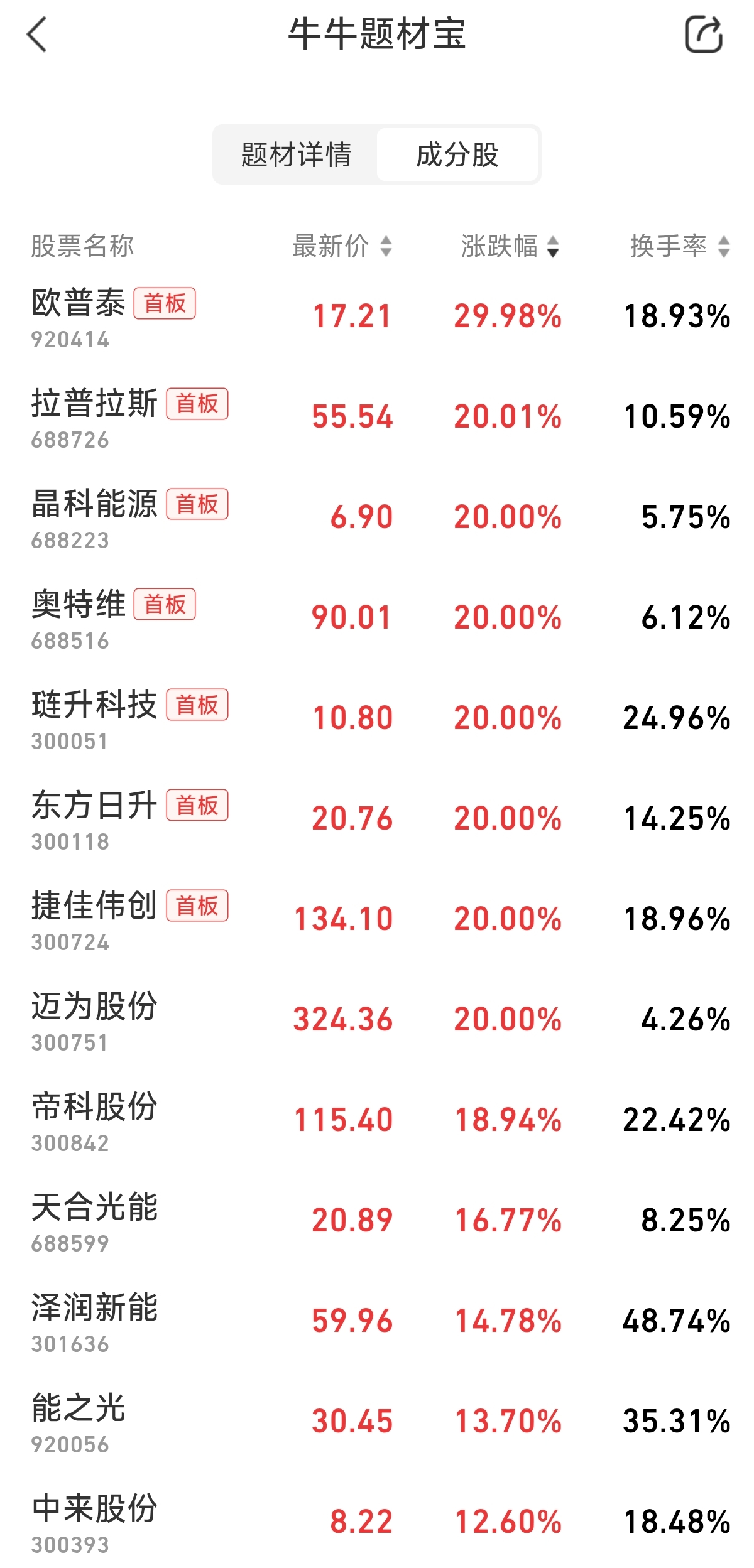Tap the 能之光 stock row

coord(79,1422)
